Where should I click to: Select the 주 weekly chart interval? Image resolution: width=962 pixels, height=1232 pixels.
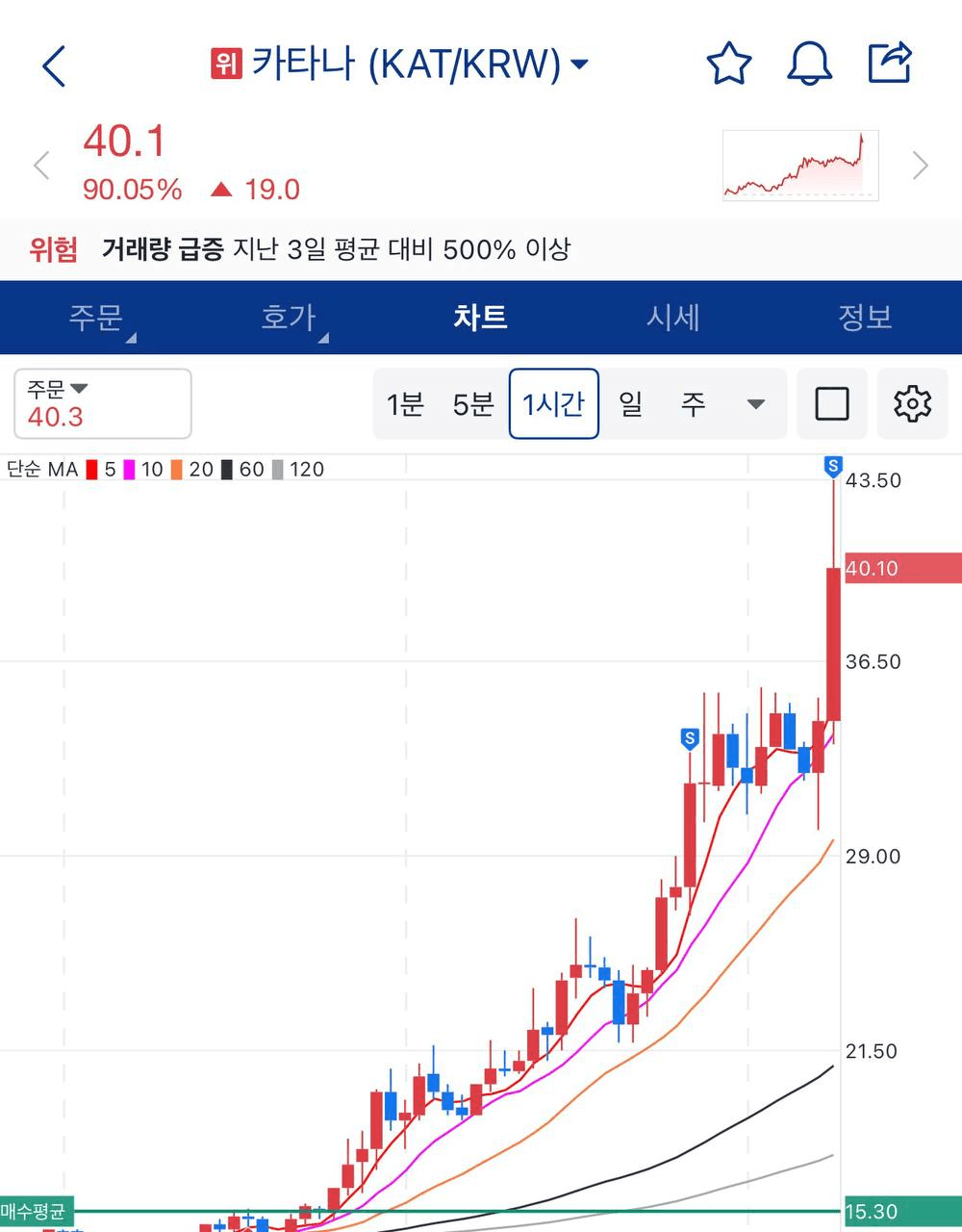(694, 404)
